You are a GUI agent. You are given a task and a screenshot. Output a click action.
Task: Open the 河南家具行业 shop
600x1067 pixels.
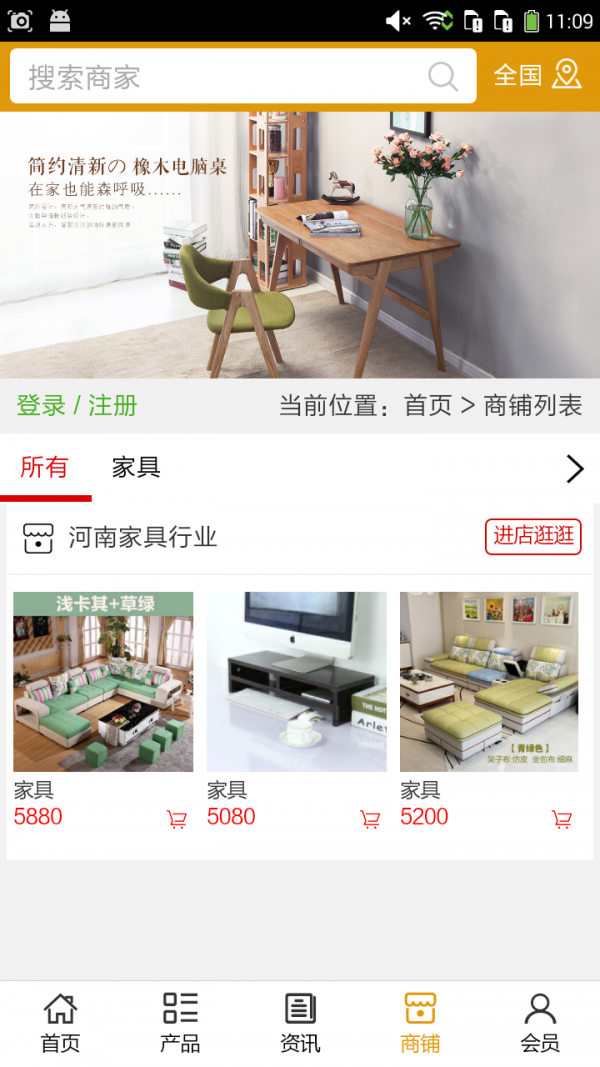142,537
